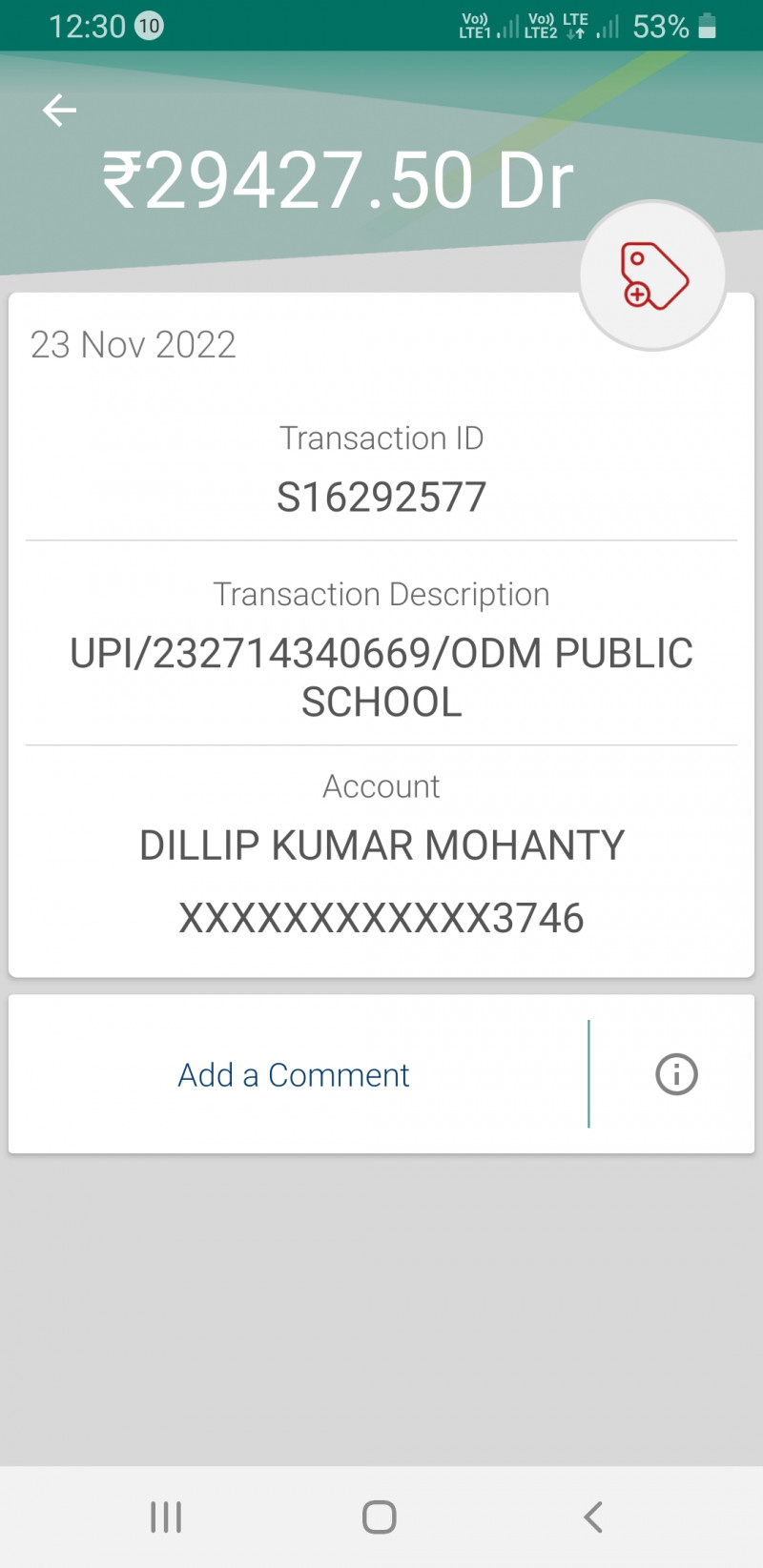The image size is (763, 1568).
Task: Go to the home screen
Action: point(380,1517)
